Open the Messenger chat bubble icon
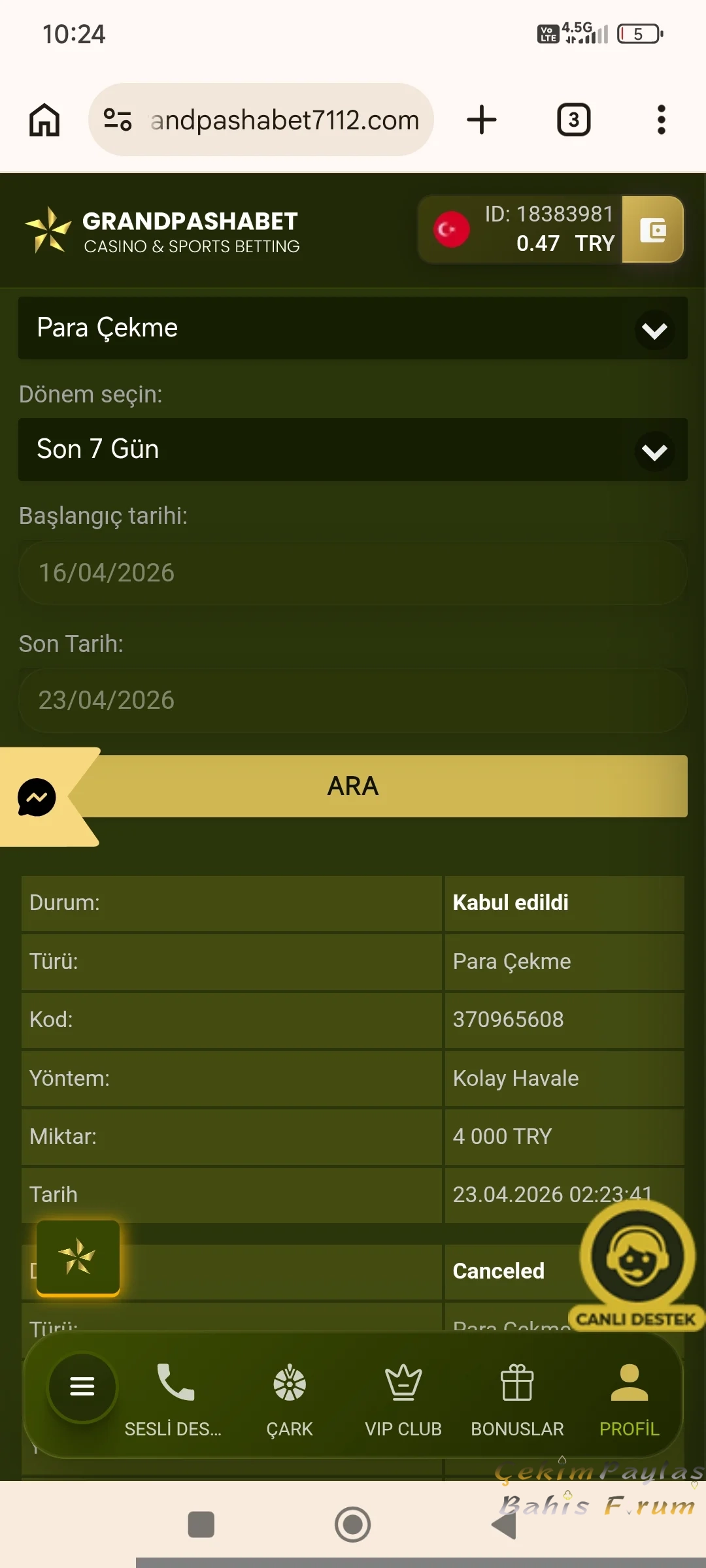This screenshot has height=1568, width=706. (x=37, y=797)
